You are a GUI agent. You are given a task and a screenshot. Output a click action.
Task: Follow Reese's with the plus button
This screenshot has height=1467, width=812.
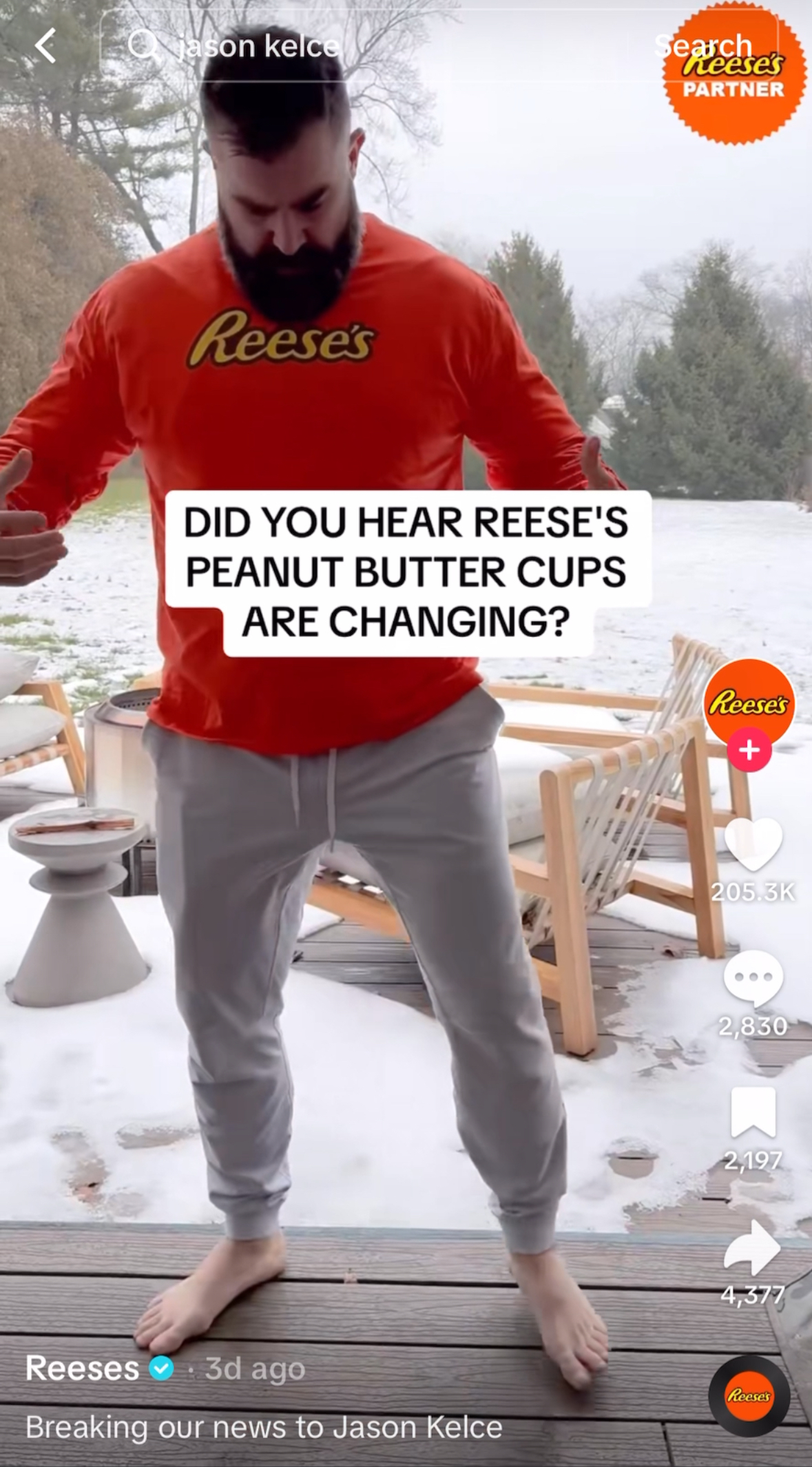click(x=749, y=749)
